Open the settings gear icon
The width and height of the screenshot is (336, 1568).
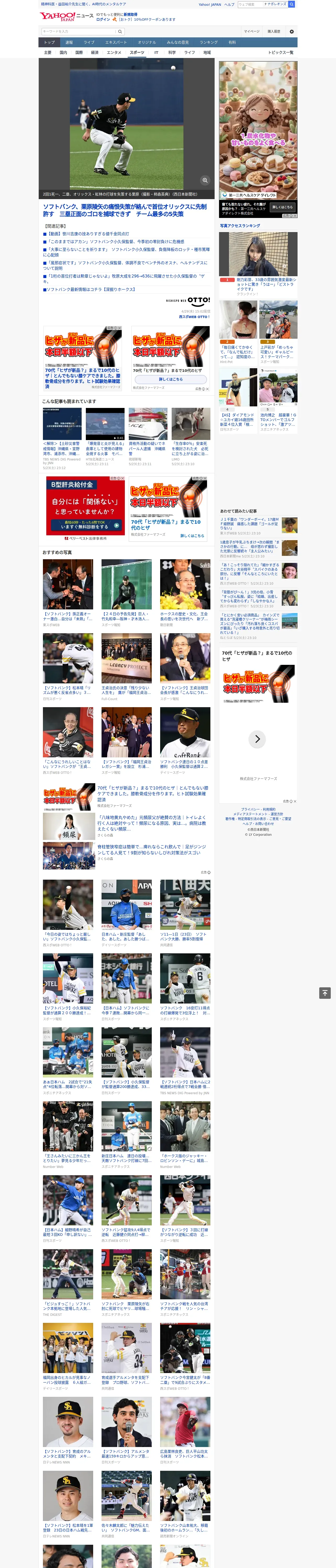[x=292, y=31]
